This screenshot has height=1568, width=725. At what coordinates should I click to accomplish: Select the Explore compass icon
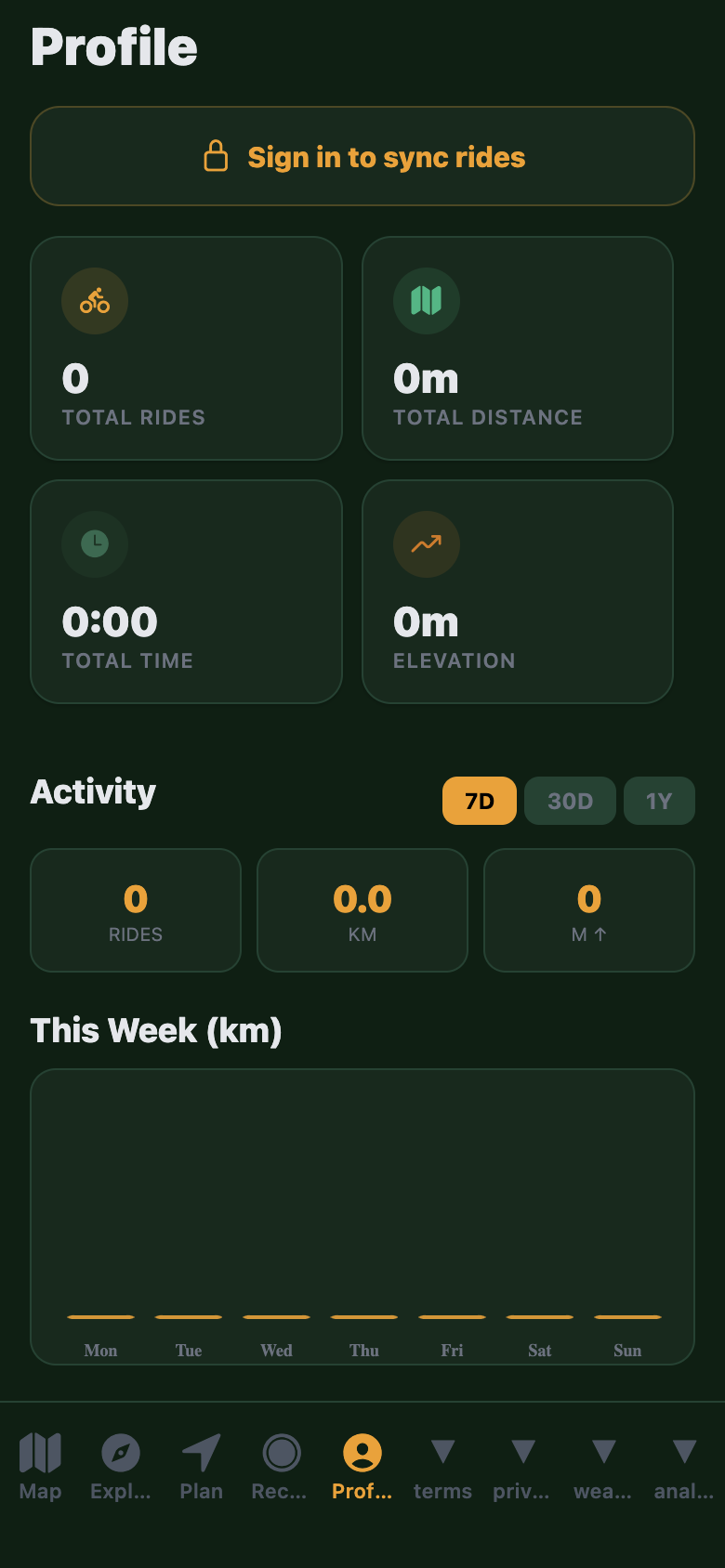tap(120, 1452)
